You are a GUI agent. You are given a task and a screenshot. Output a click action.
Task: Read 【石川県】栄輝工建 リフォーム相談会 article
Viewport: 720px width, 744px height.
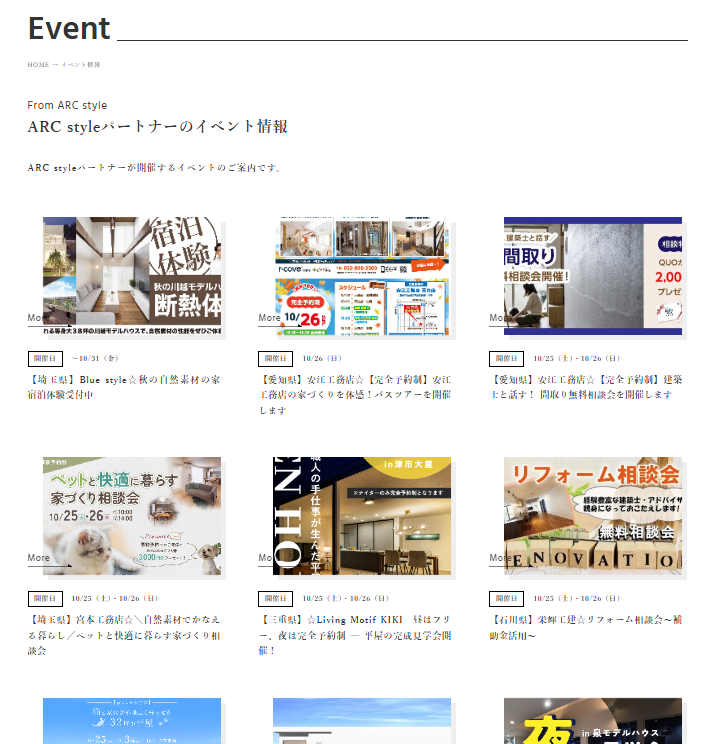tap(585, 627)
